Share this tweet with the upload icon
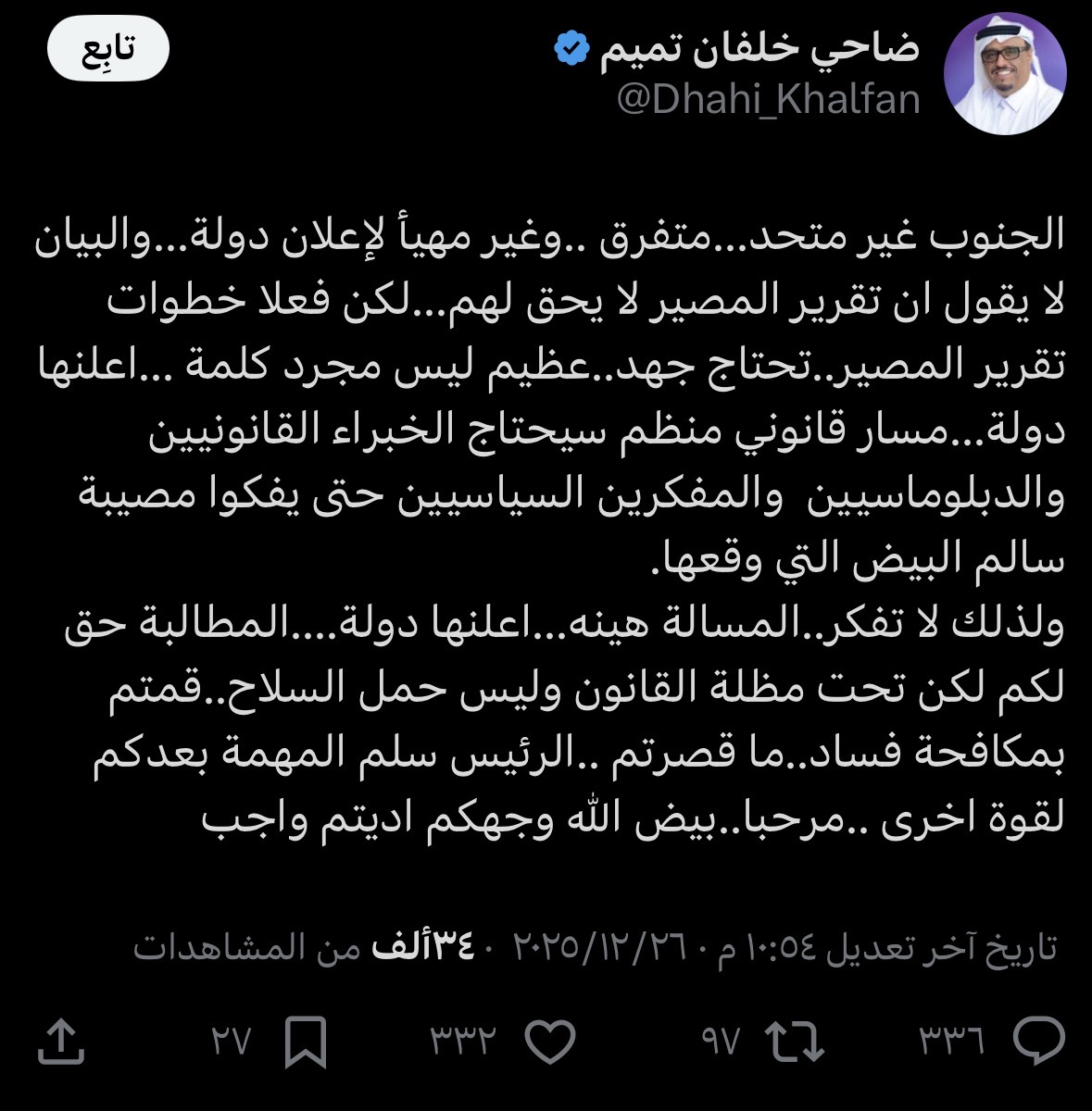The image size is (1092, 1111). [61, 1042]
